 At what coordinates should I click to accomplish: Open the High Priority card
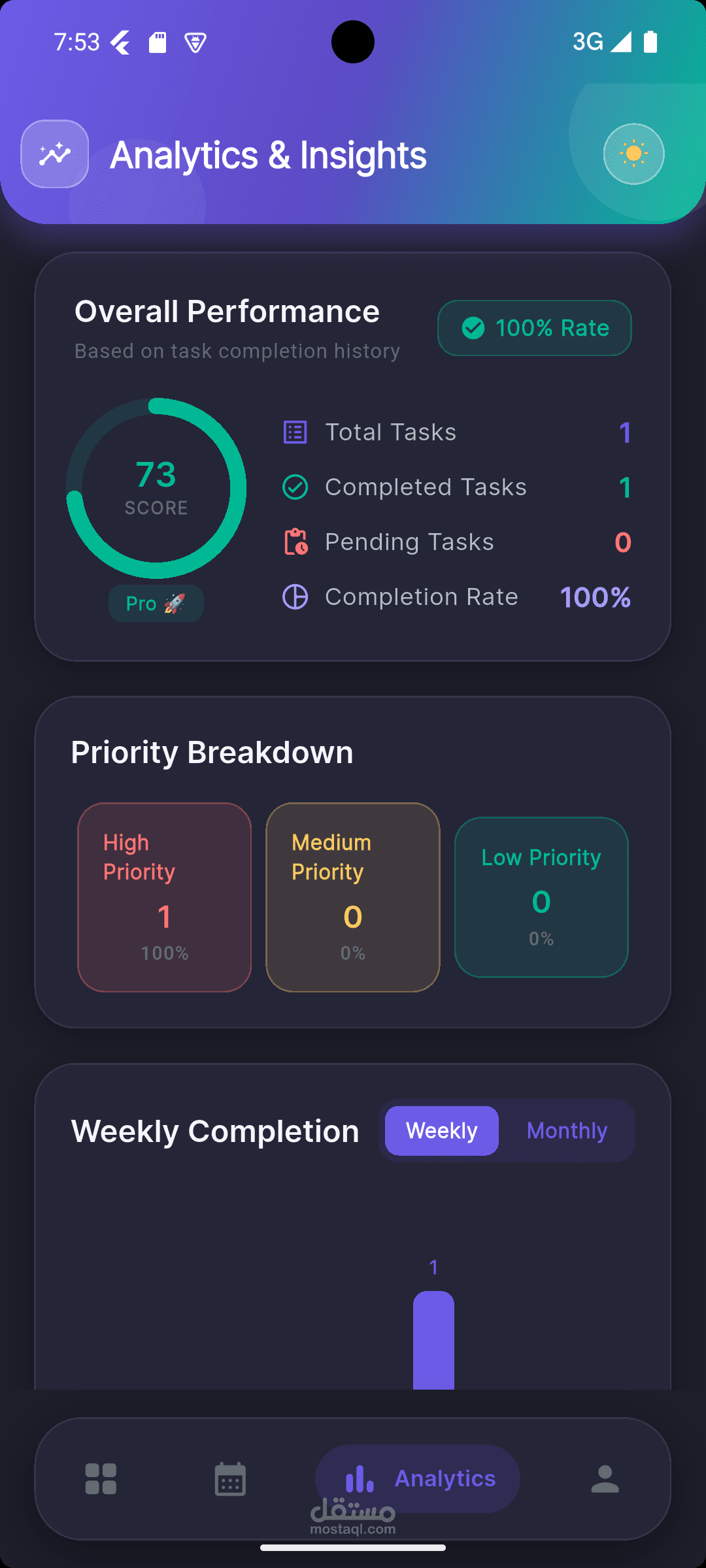165,897
